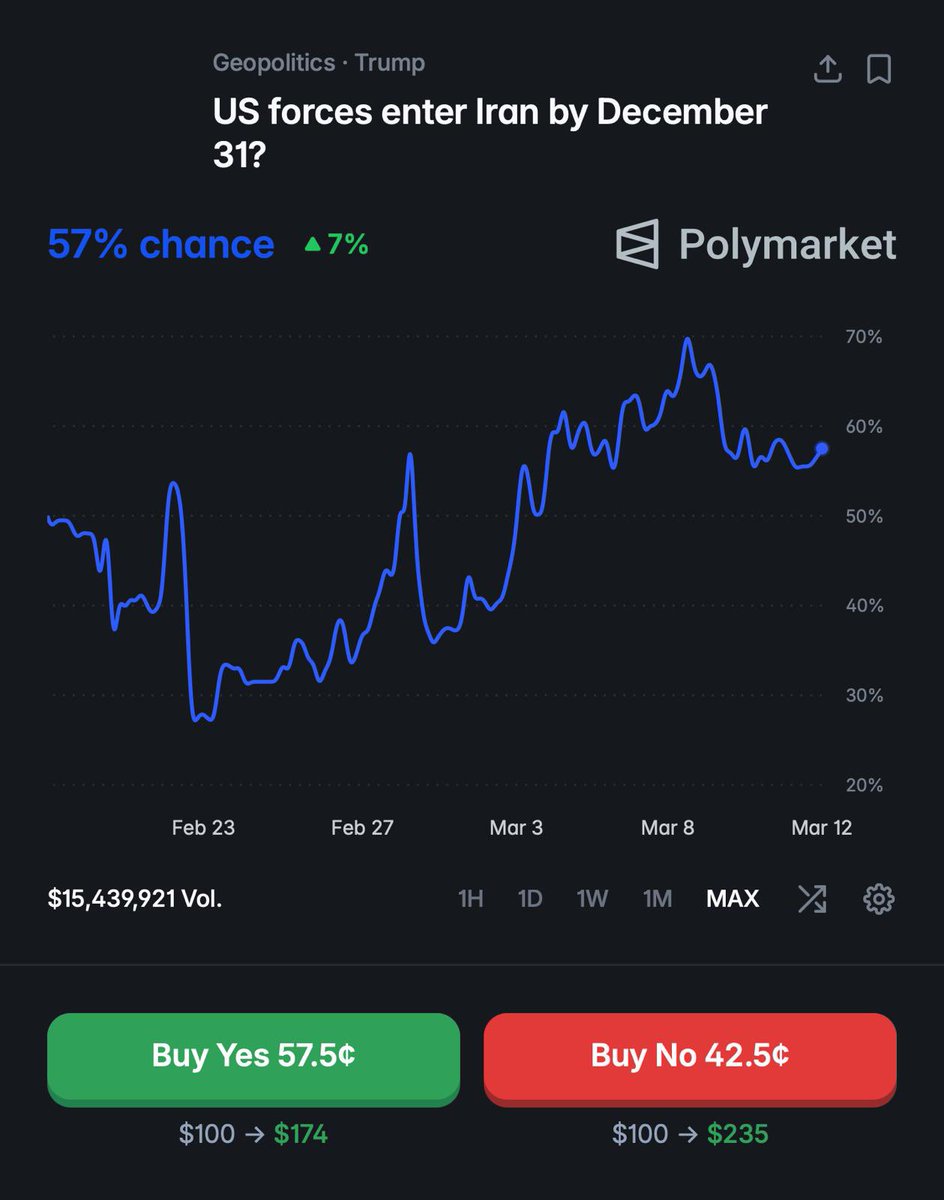This screenshot has width=944, height=1200.
Task: Buy Yes at 57.5¢
Action: [253, 1055]
